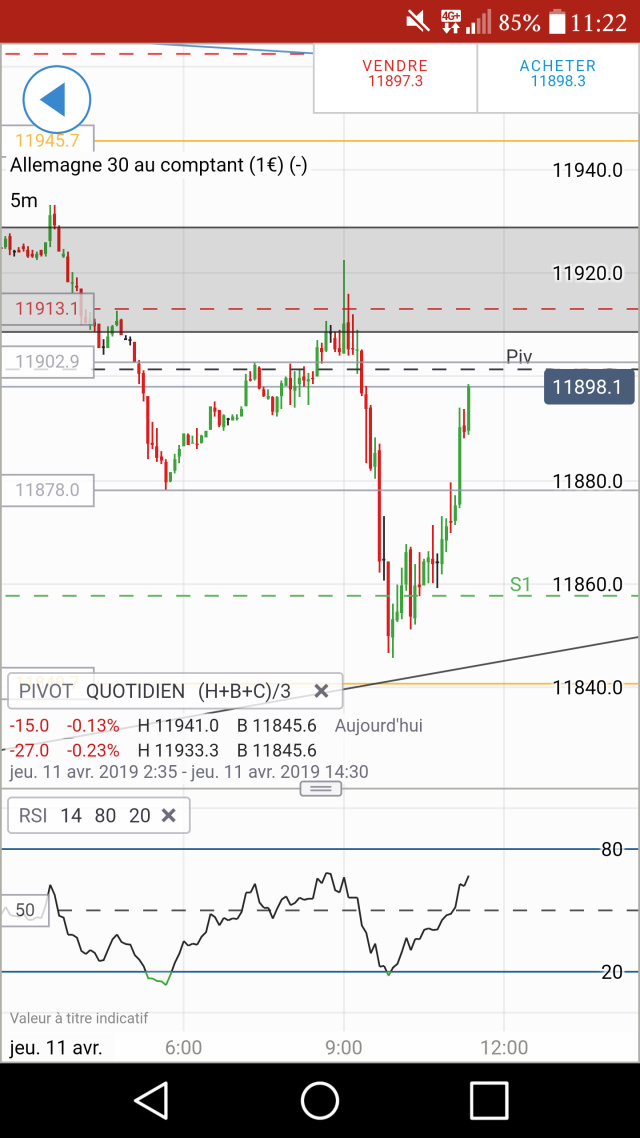The image size is (640, 1138).
Task: Tap the panel resize handle above RSI
Action: pyautogui.click(x=320, y=789)
